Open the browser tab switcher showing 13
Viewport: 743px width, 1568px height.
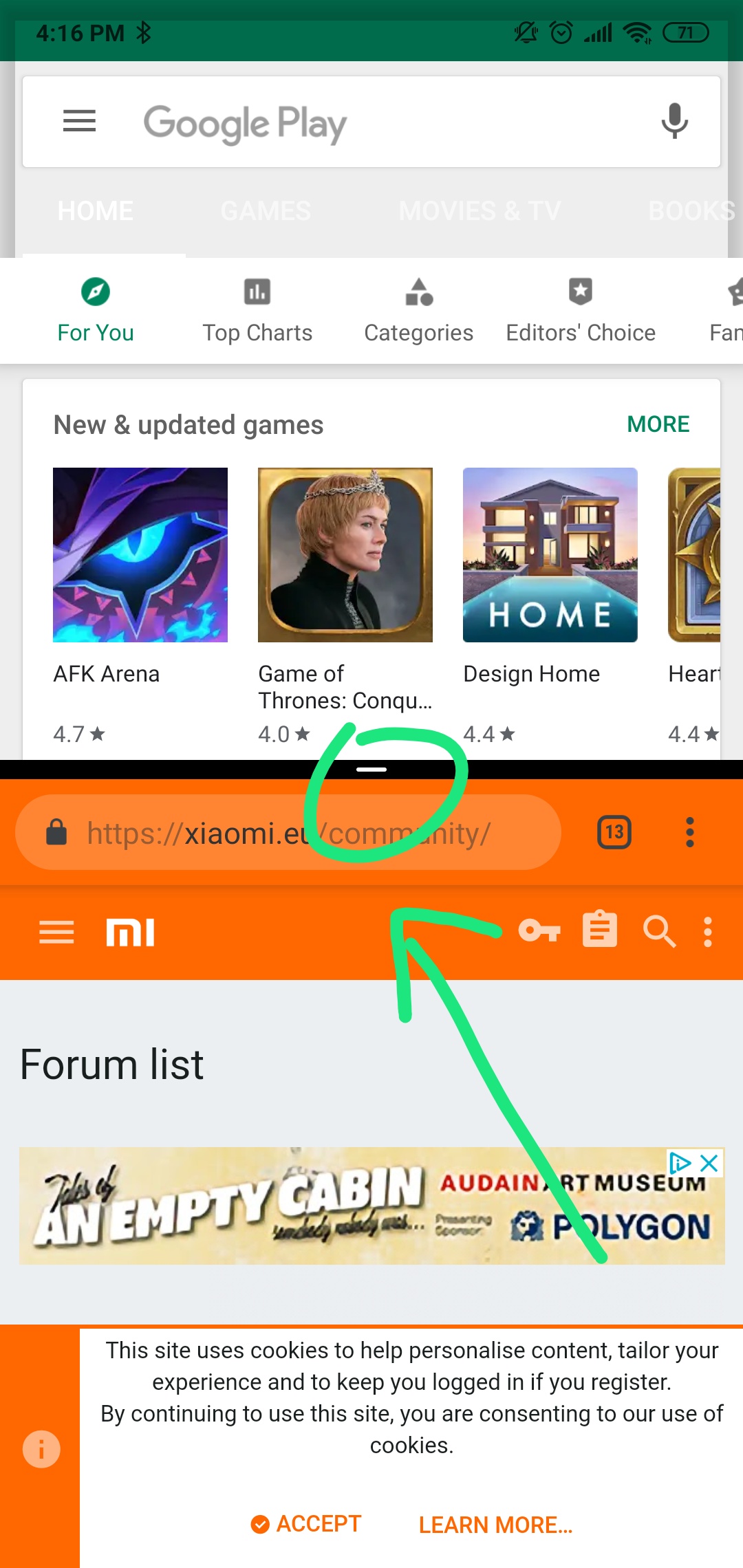tap(614, 833)
